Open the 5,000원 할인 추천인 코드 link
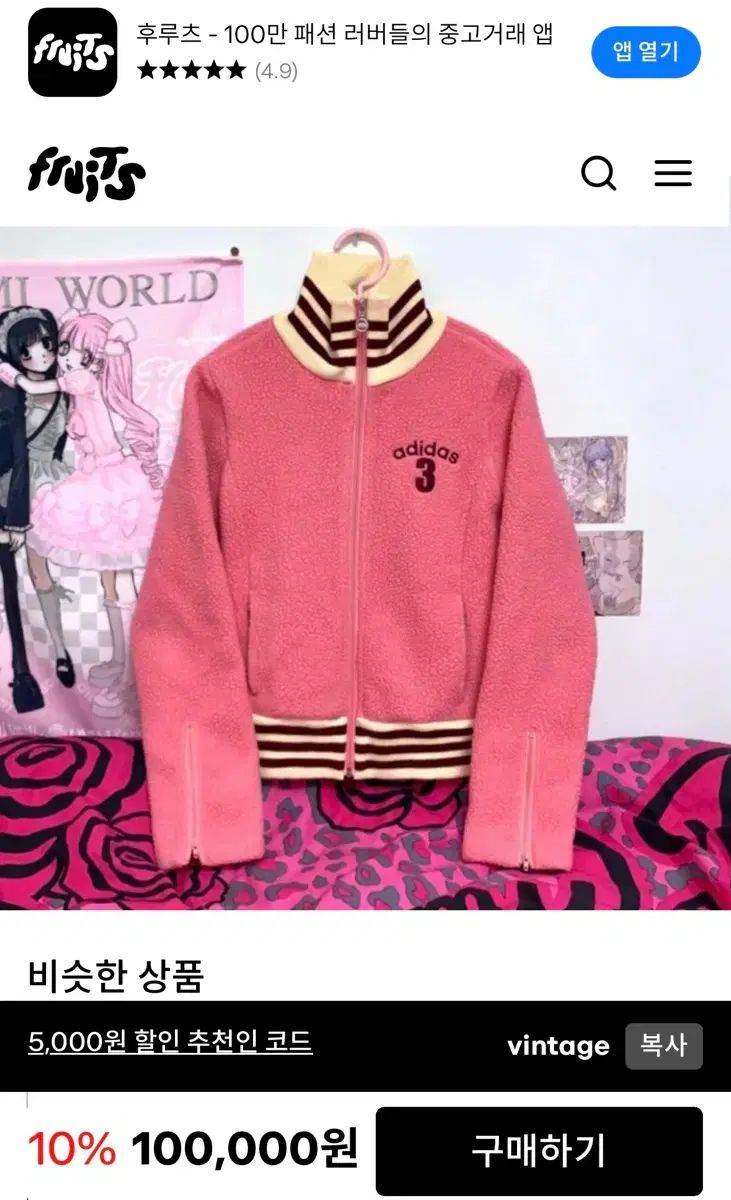Screen dimensions: 731x1200 click(x=170, y=1042)
